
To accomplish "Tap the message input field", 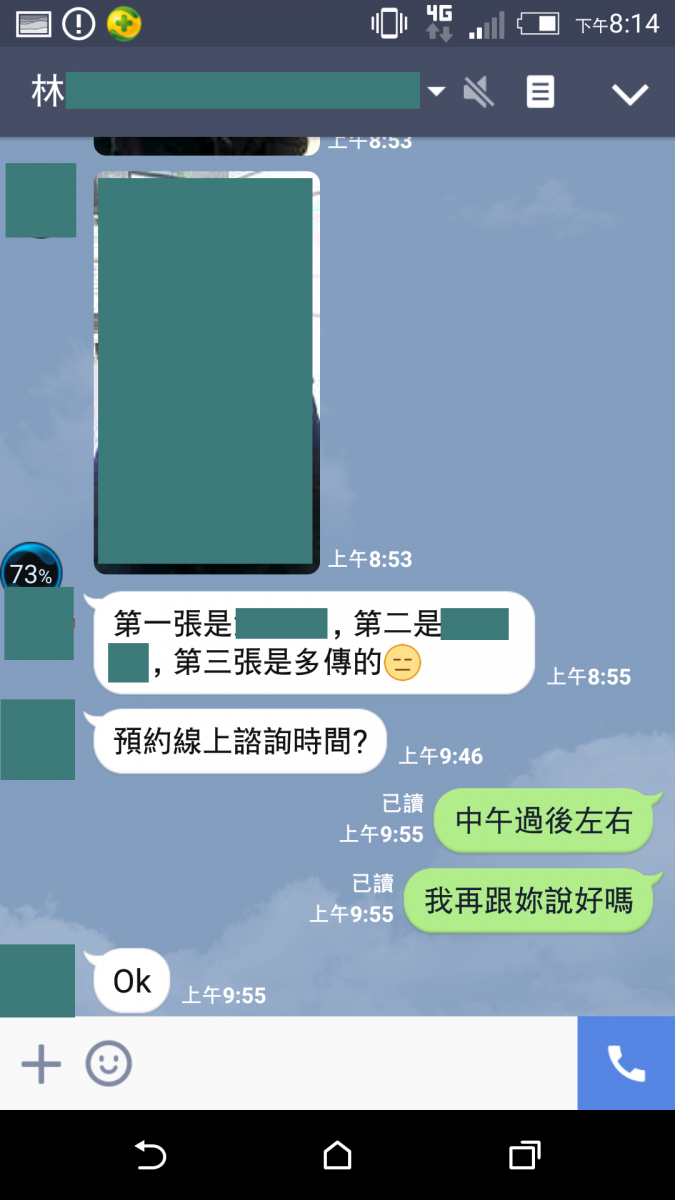I will click(350, 1064).
